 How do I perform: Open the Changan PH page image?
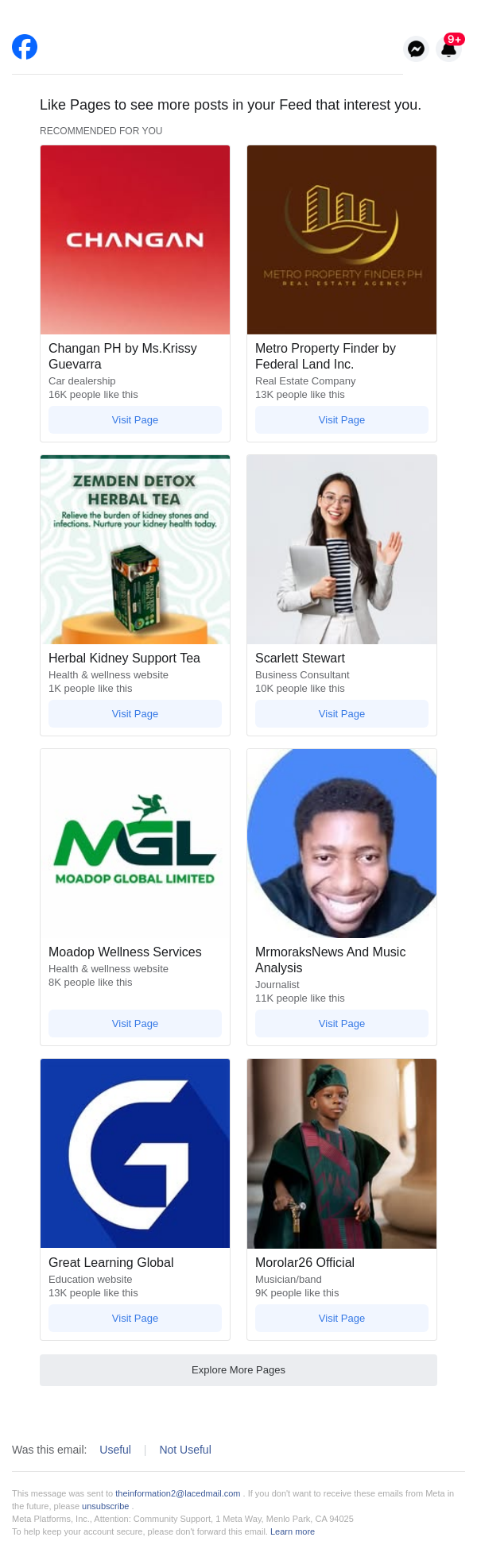135,240
